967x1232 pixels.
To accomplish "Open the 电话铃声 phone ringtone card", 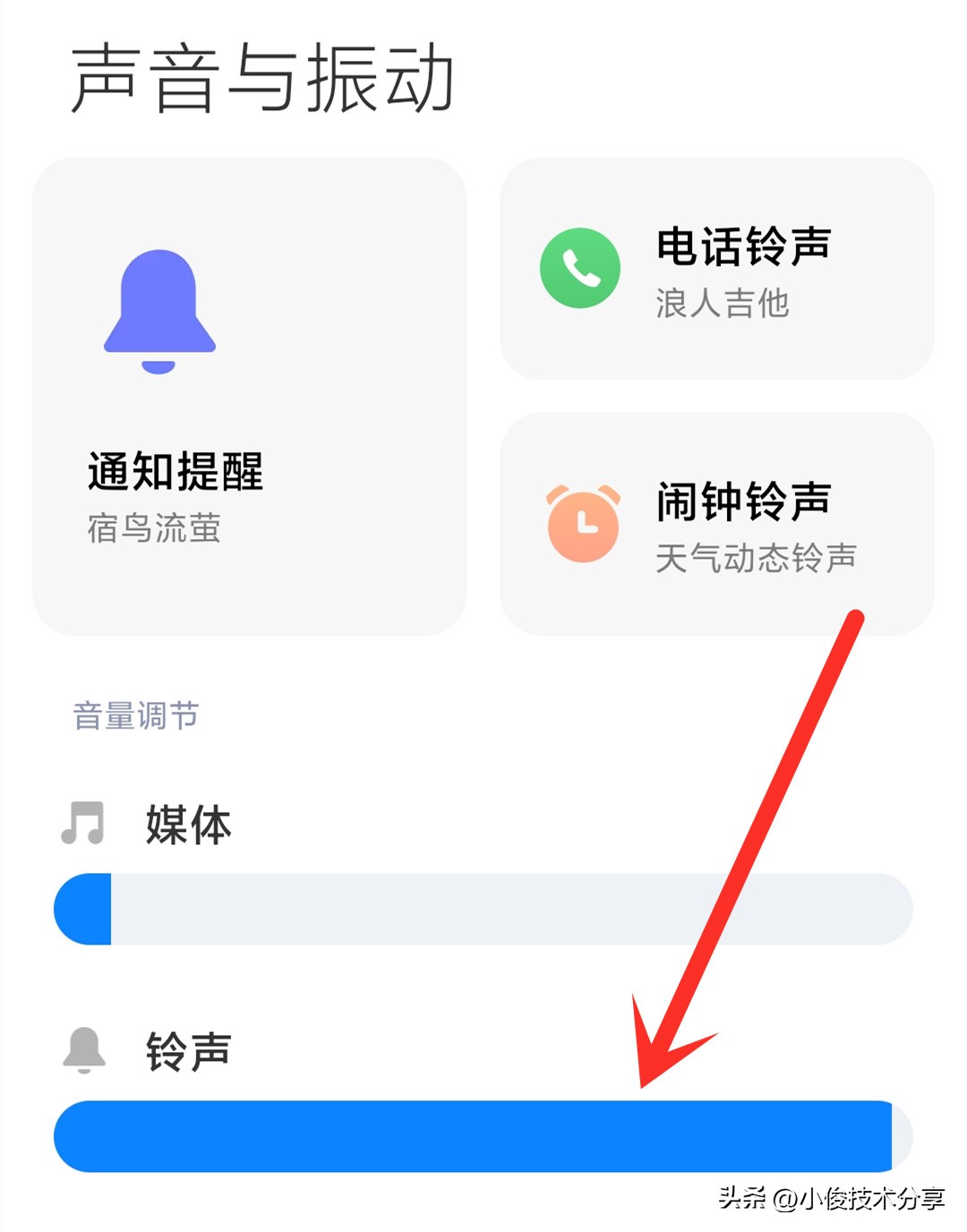I will point(716,269).
